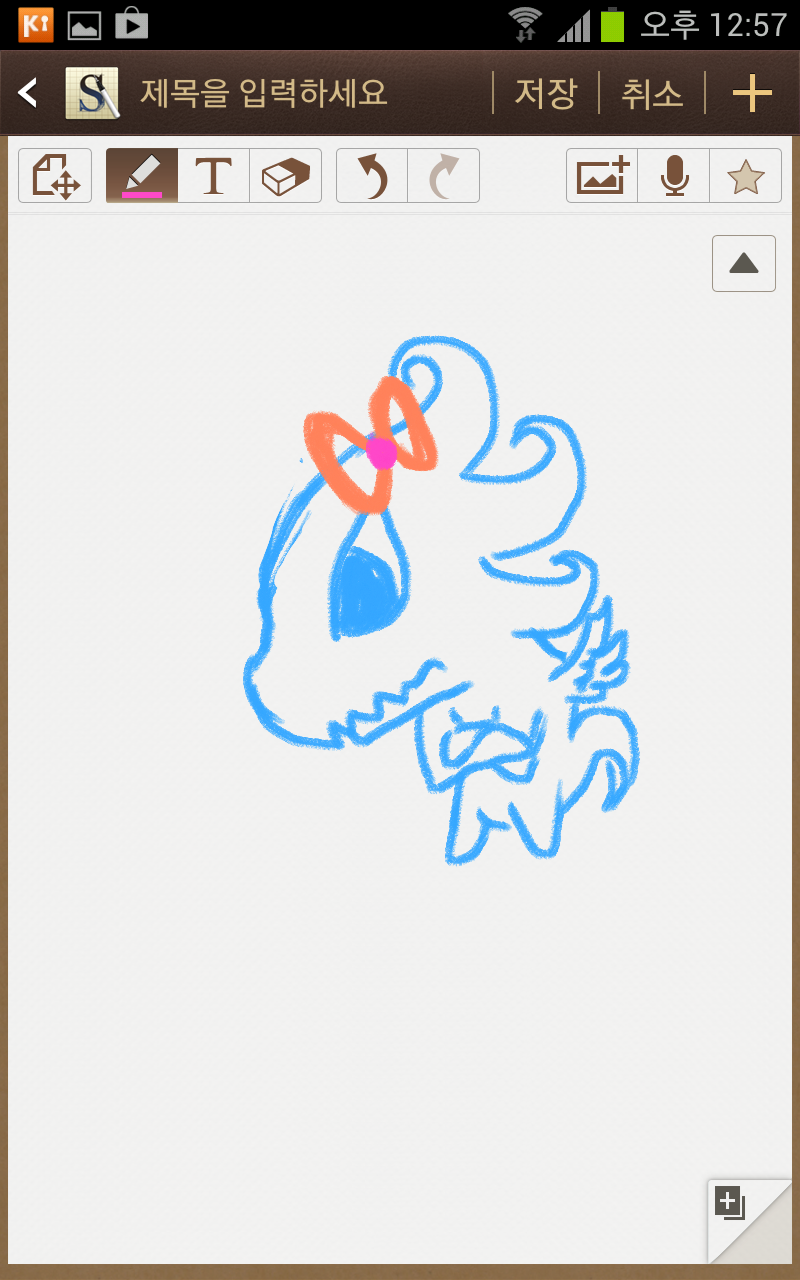800x1280 pixels.
Task: Tap the title field to enter a title
Action: (263, 94)
